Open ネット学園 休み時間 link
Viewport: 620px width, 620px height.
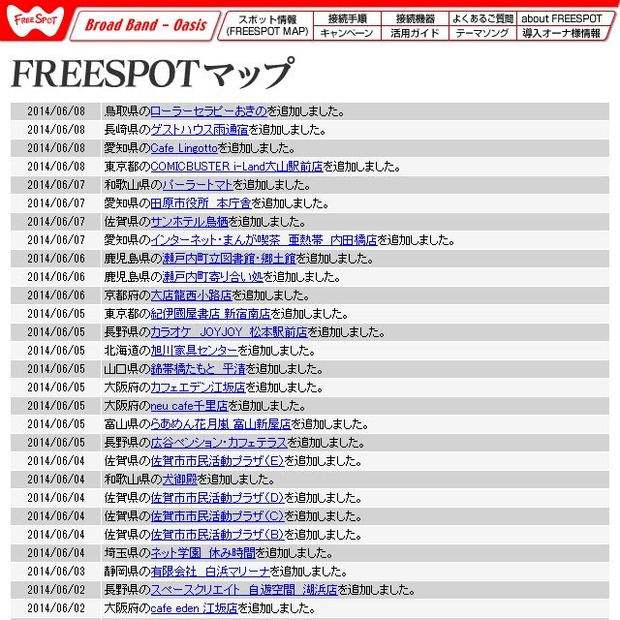click(x=203, y=553)
